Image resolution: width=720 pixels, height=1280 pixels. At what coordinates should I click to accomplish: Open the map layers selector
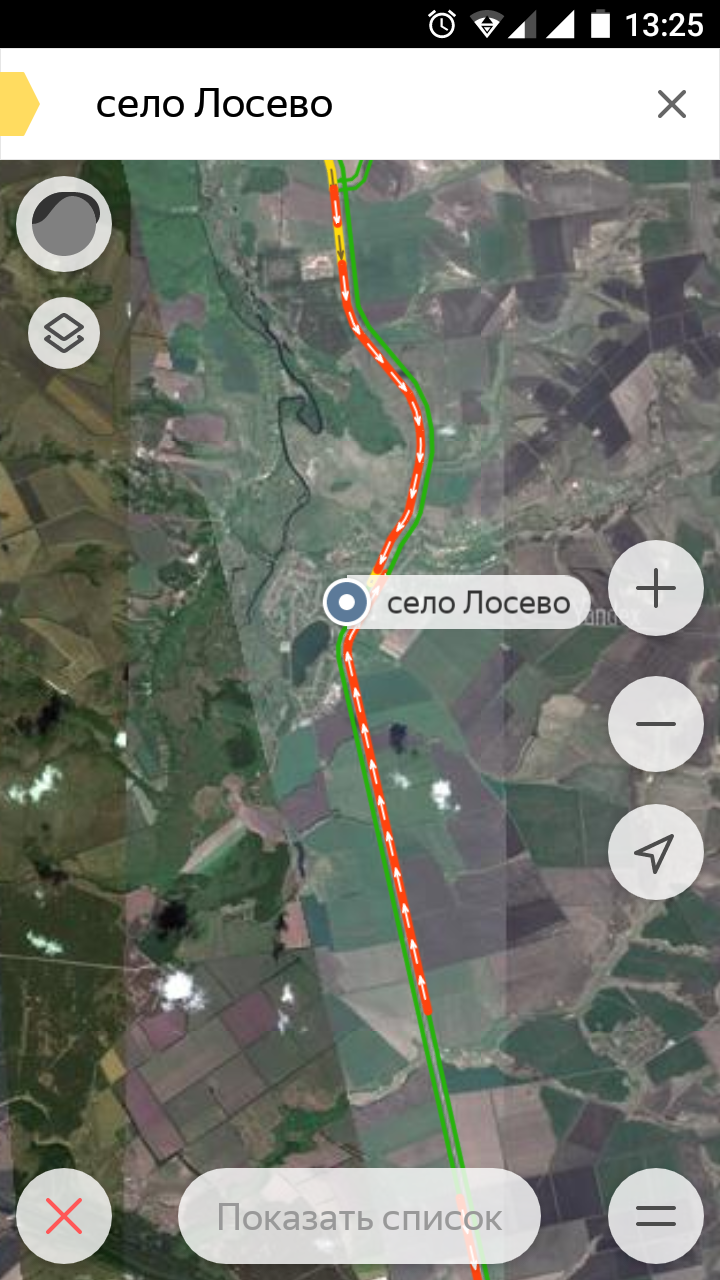click(x=64, y=332)
